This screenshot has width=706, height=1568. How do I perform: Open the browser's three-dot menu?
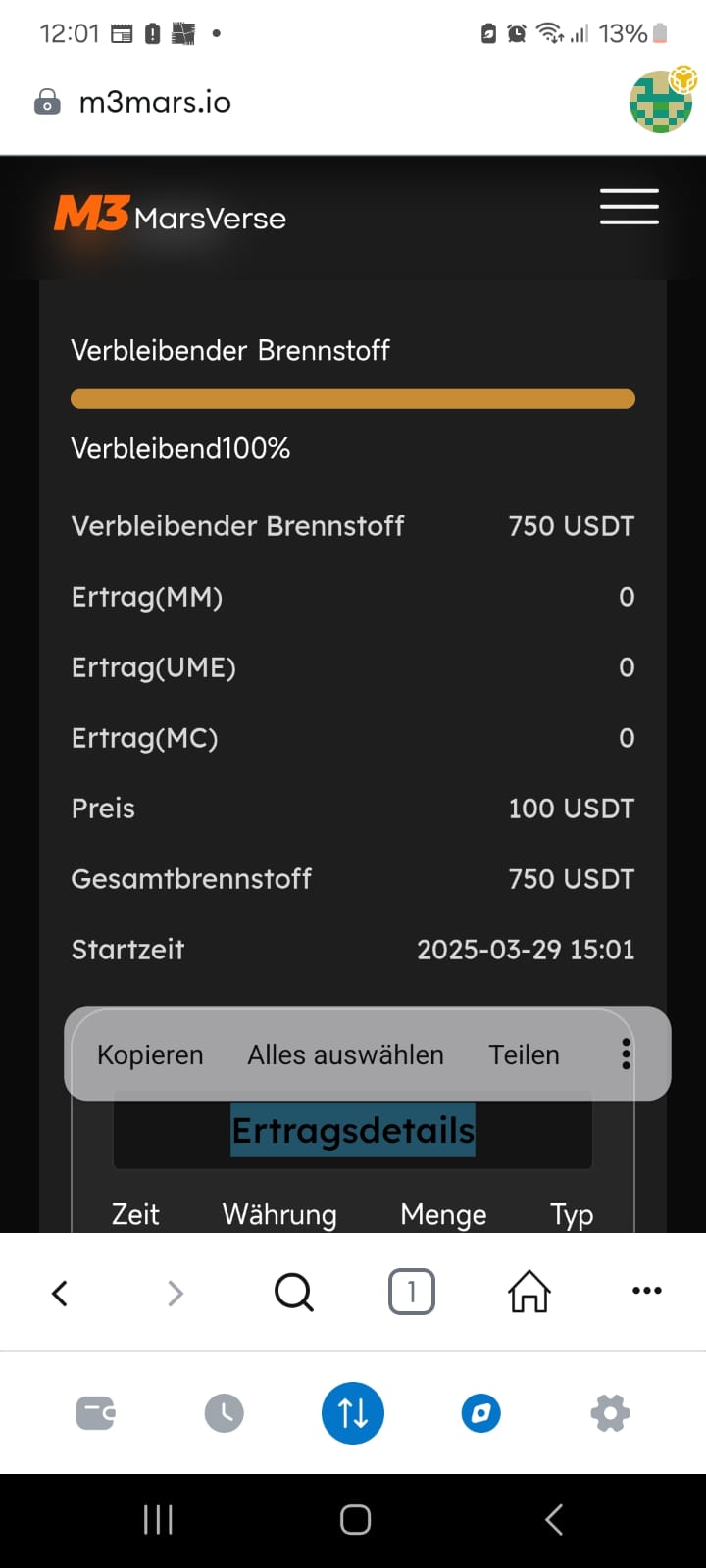click(647, 1291)
